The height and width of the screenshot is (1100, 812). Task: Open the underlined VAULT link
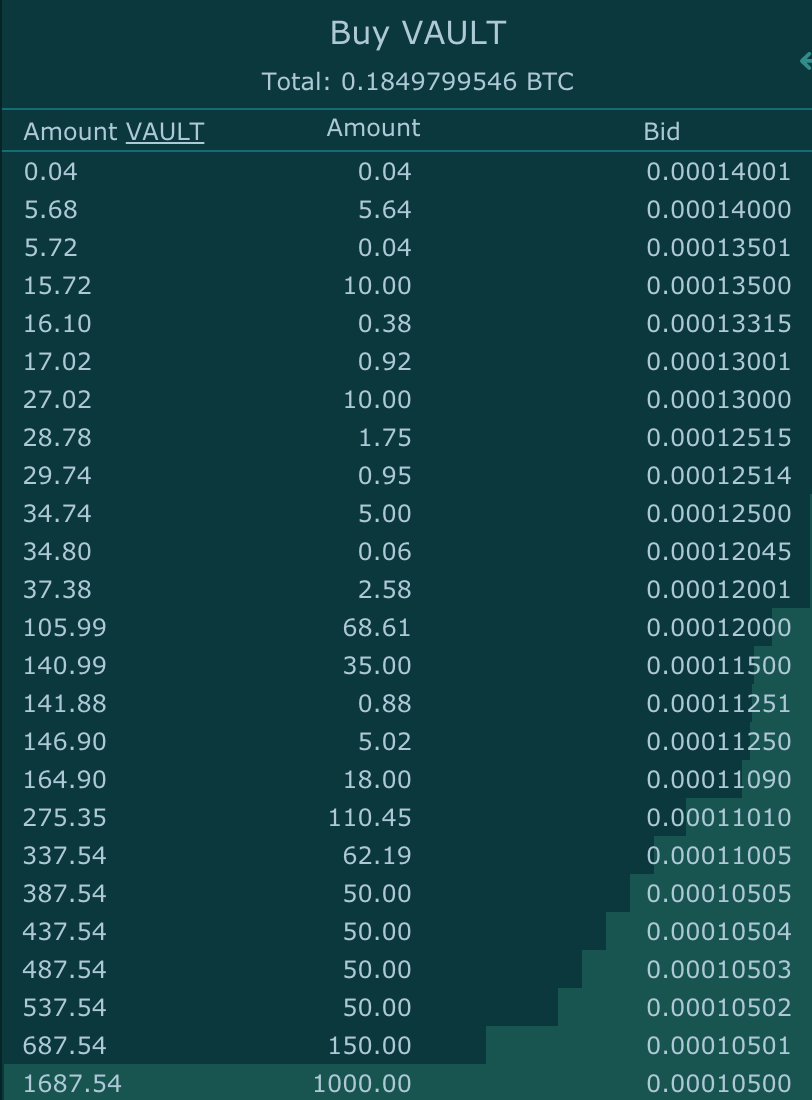coord(165,132)
